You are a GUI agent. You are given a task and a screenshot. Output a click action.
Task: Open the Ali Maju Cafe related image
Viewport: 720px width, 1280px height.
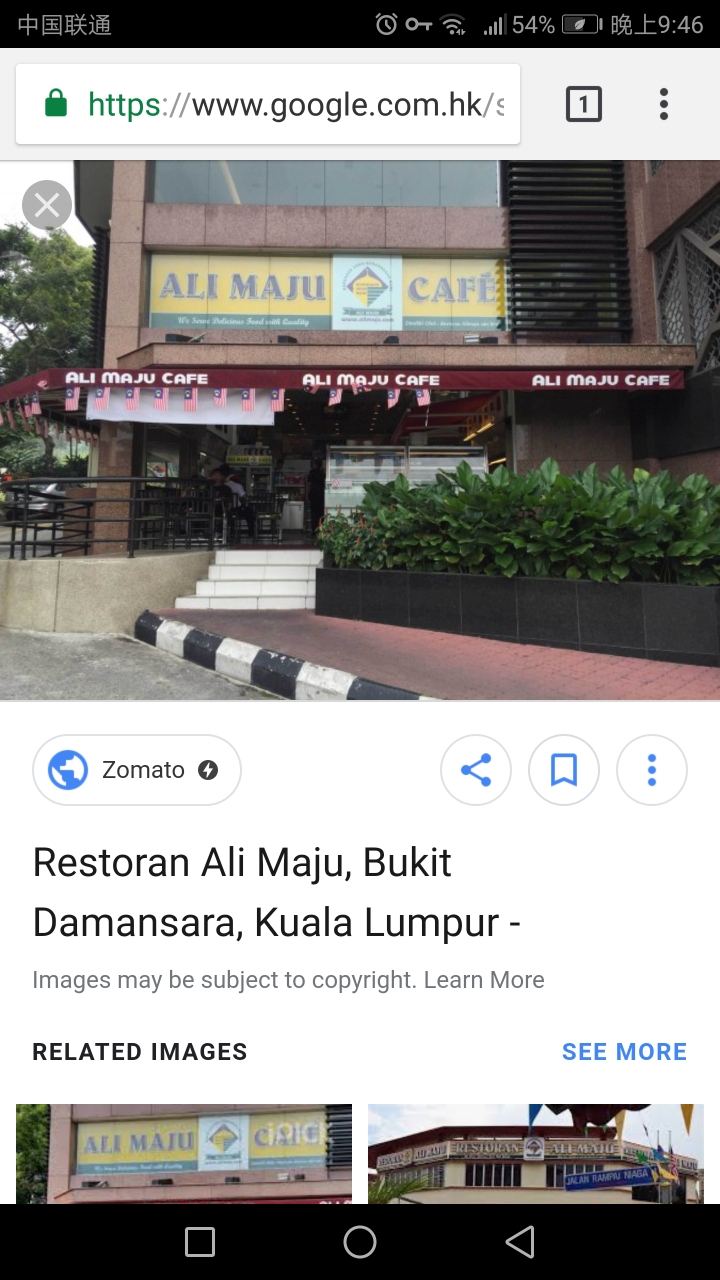(184, 1153)
